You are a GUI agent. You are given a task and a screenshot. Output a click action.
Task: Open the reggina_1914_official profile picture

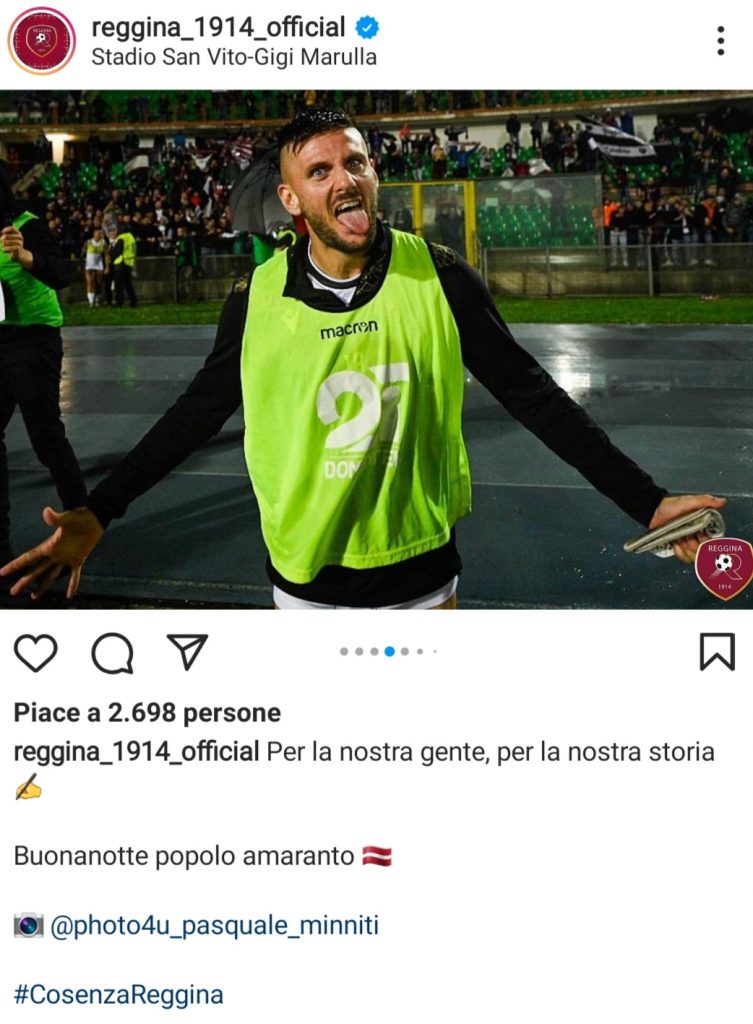pyautogui.click(x=43, y=41)
